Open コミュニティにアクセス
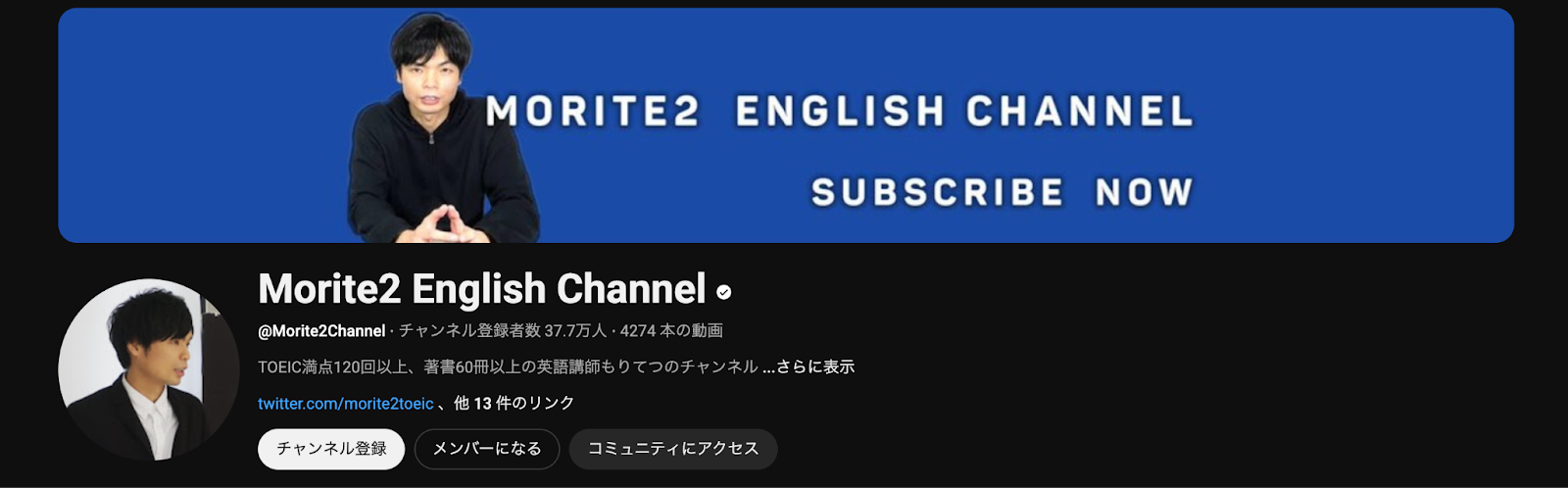 tap(673, 449)
